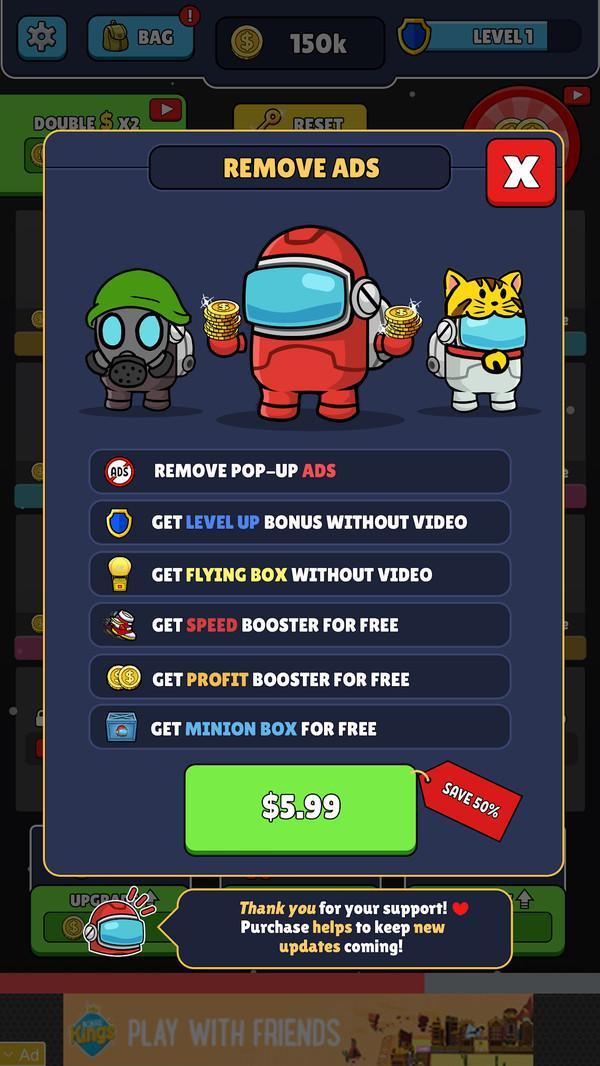Viewport: 600px width, 1066px height.
Task: Open the Bag inventory
Action: (139, 38)
